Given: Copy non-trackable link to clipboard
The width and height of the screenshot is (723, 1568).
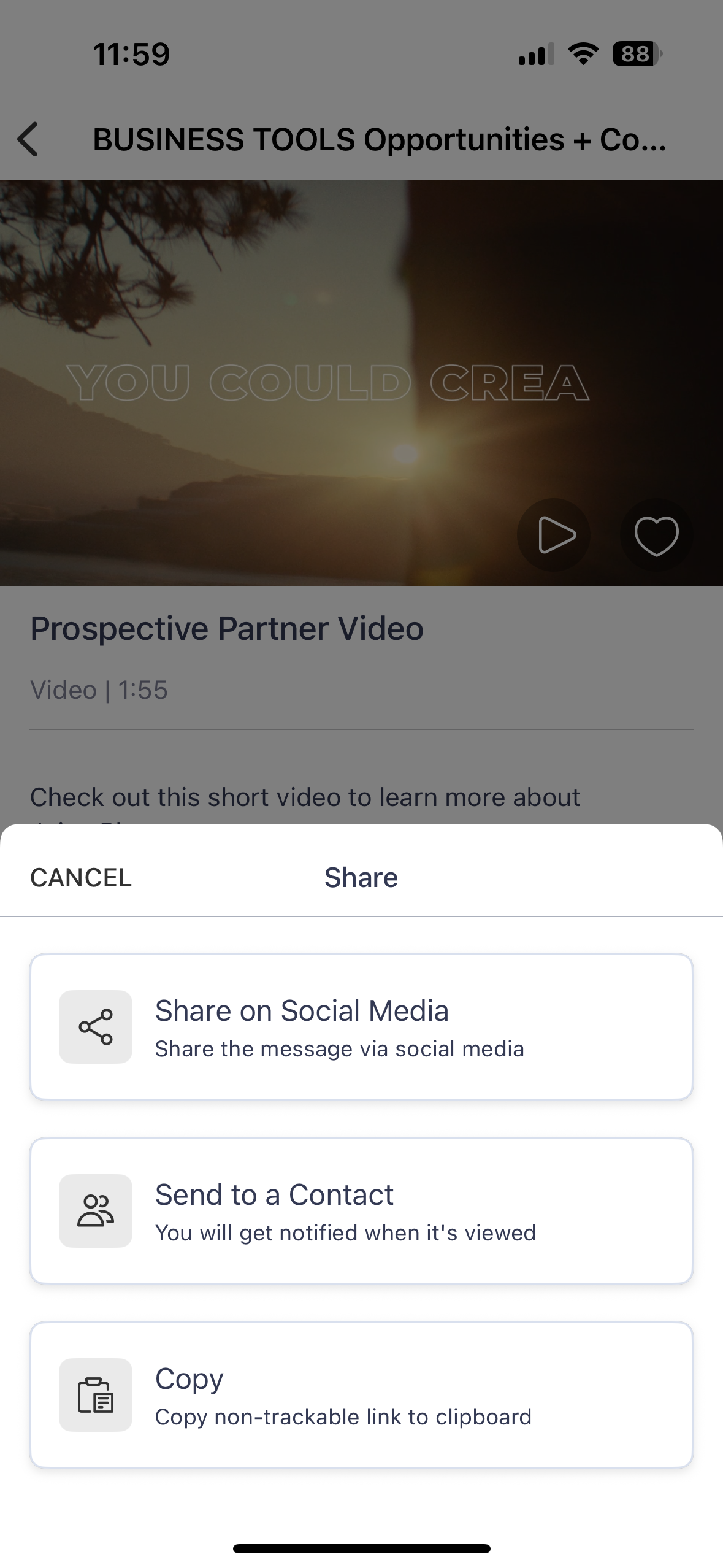Looking at the screenshot, I should coord(361,1394).
